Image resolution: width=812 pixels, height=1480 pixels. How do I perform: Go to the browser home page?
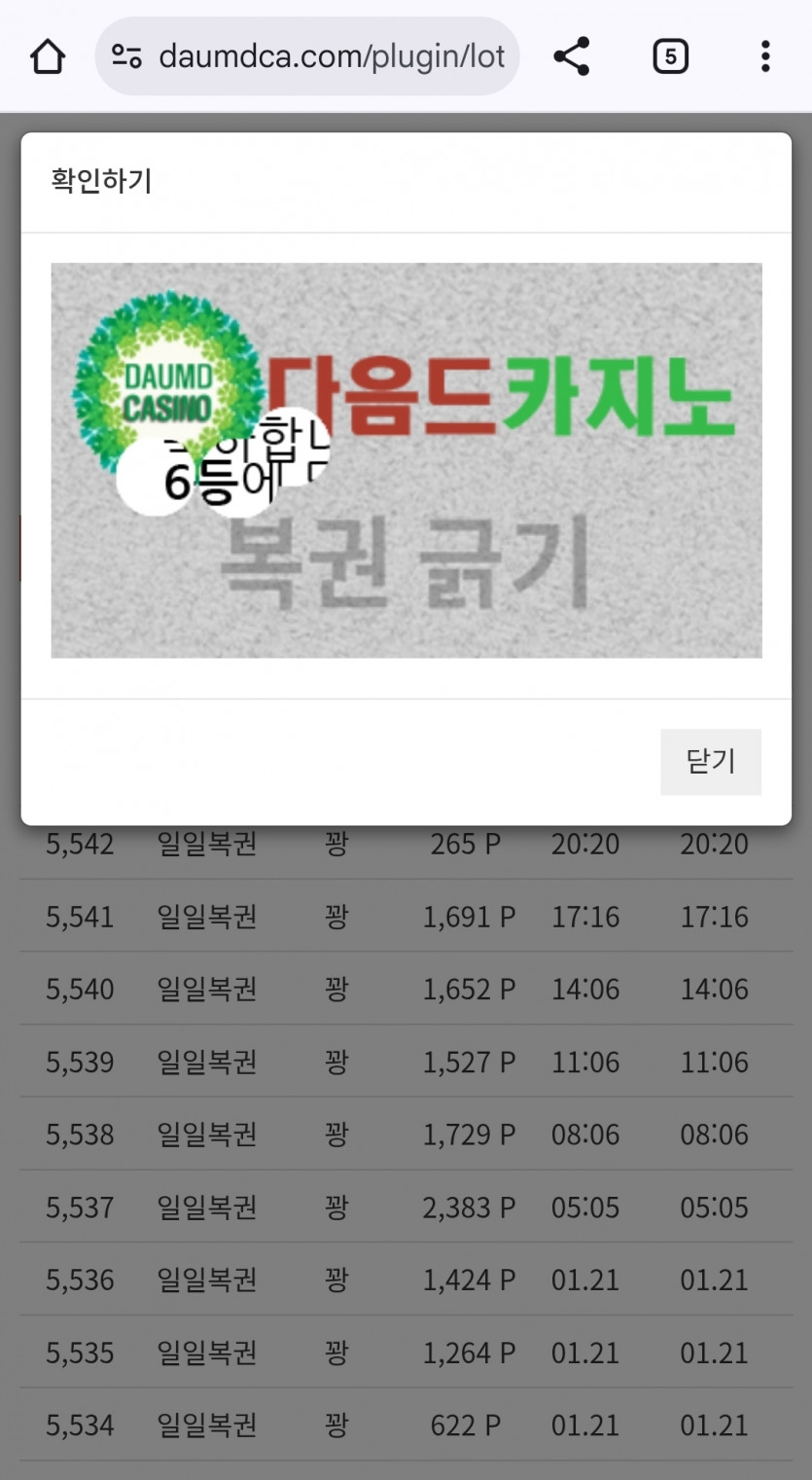click(47, 56)
